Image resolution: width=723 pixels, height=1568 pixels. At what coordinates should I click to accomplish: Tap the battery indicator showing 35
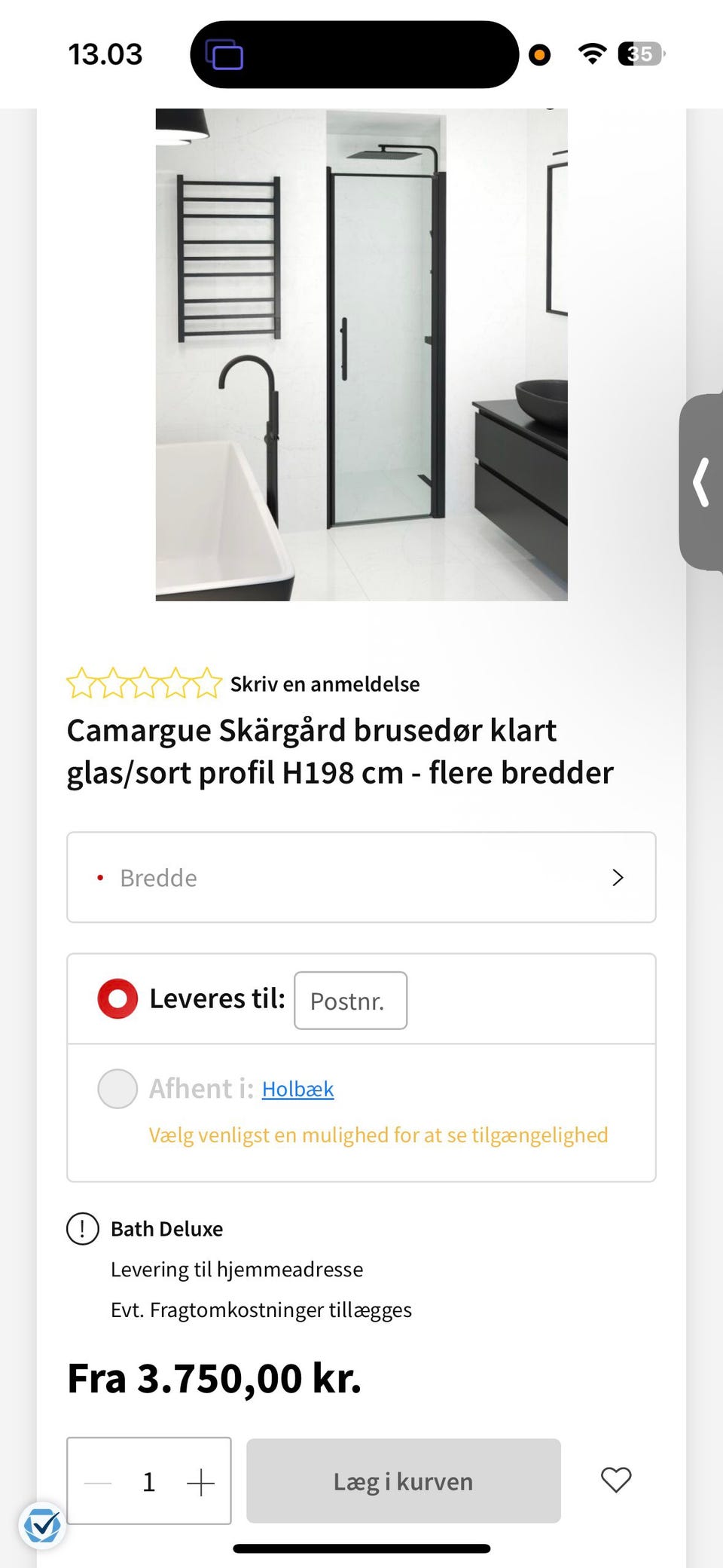click(639, 53)
